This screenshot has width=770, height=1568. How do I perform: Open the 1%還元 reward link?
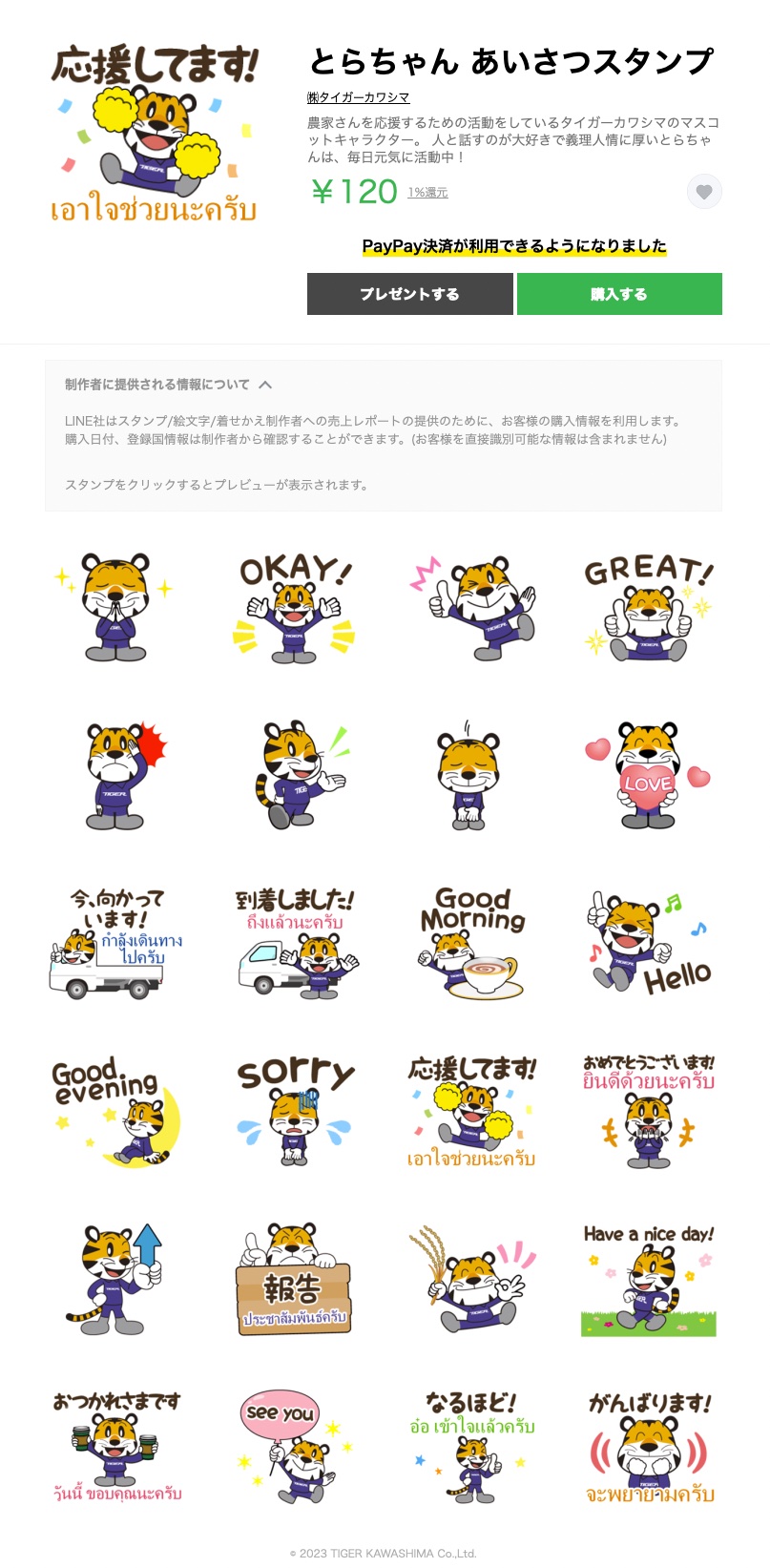coord(427,193)
